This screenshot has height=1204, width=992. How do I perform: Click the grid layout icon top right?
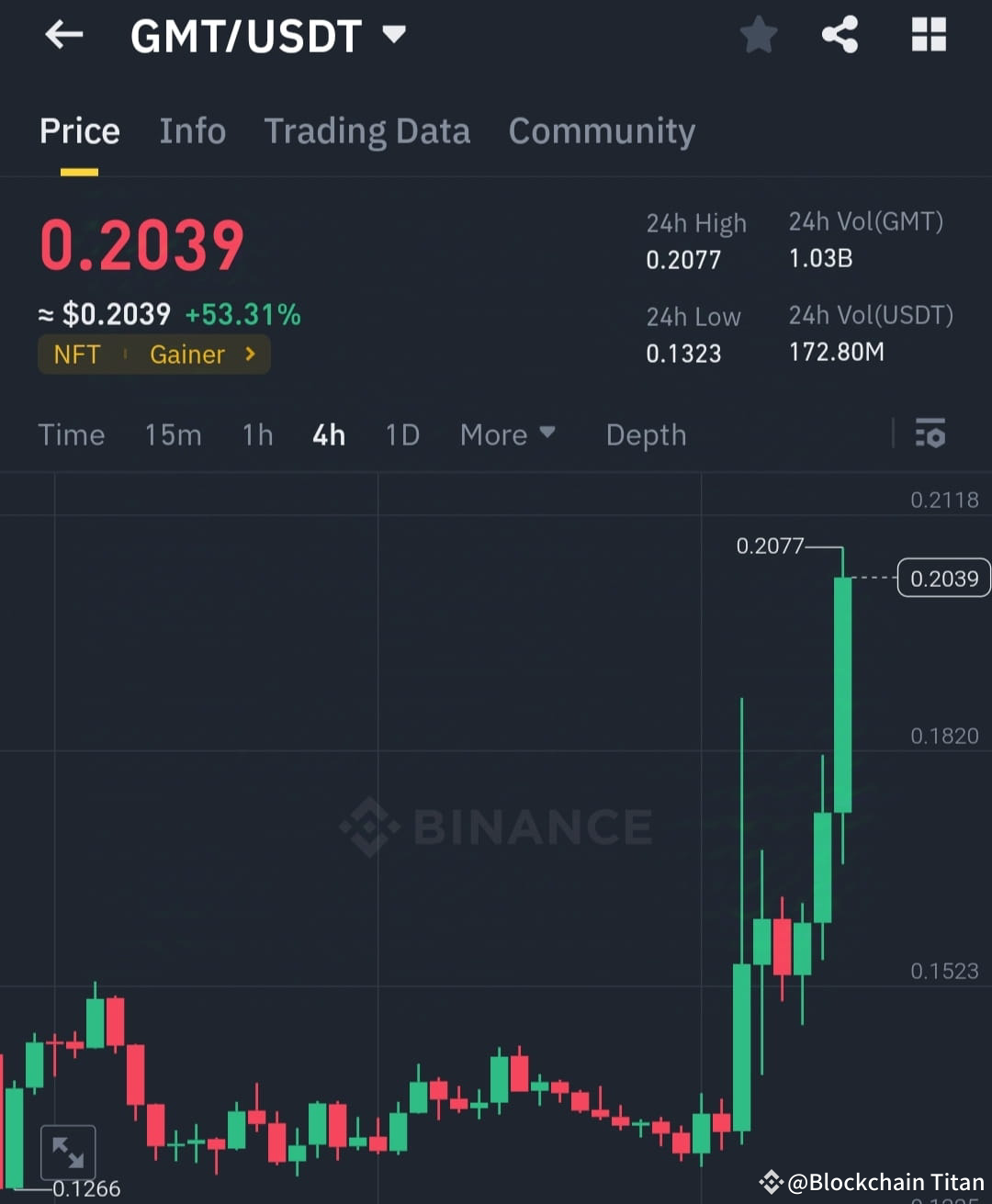[x=928, y=35]
